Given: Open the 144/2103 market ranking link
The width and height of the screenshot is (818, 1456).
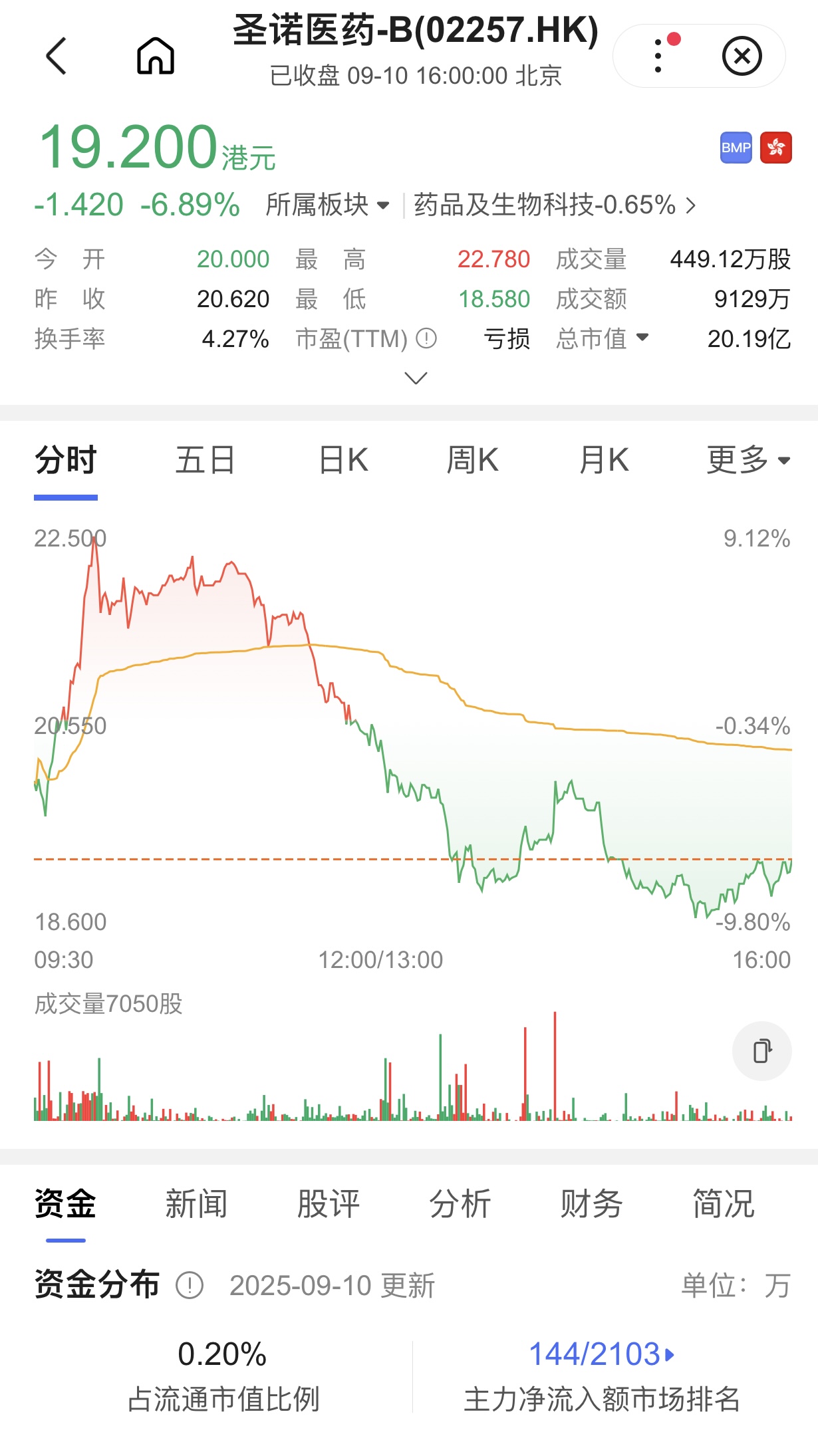Looking at the screenshot, I should click(x=601, y=1354).
